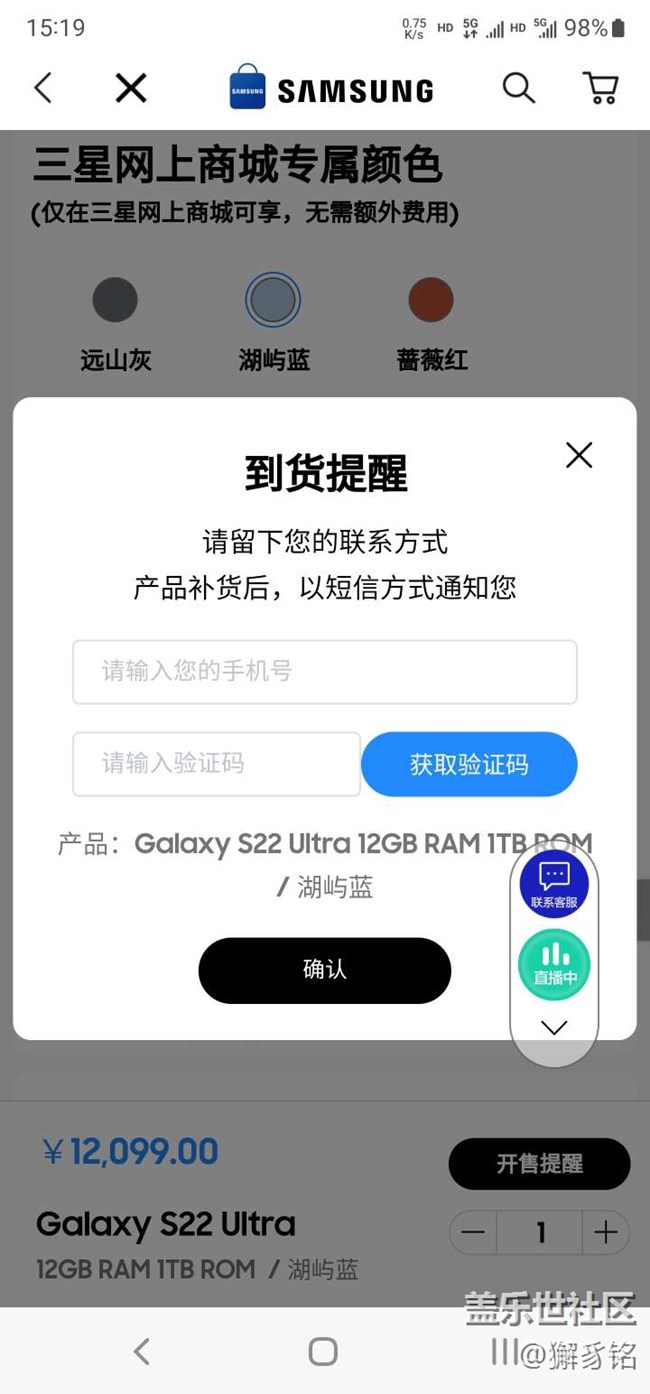This screenshot has height=1394, width=650.
Task: Tap the system home button
Action: pyautogui.click(x=323, y=1352)
